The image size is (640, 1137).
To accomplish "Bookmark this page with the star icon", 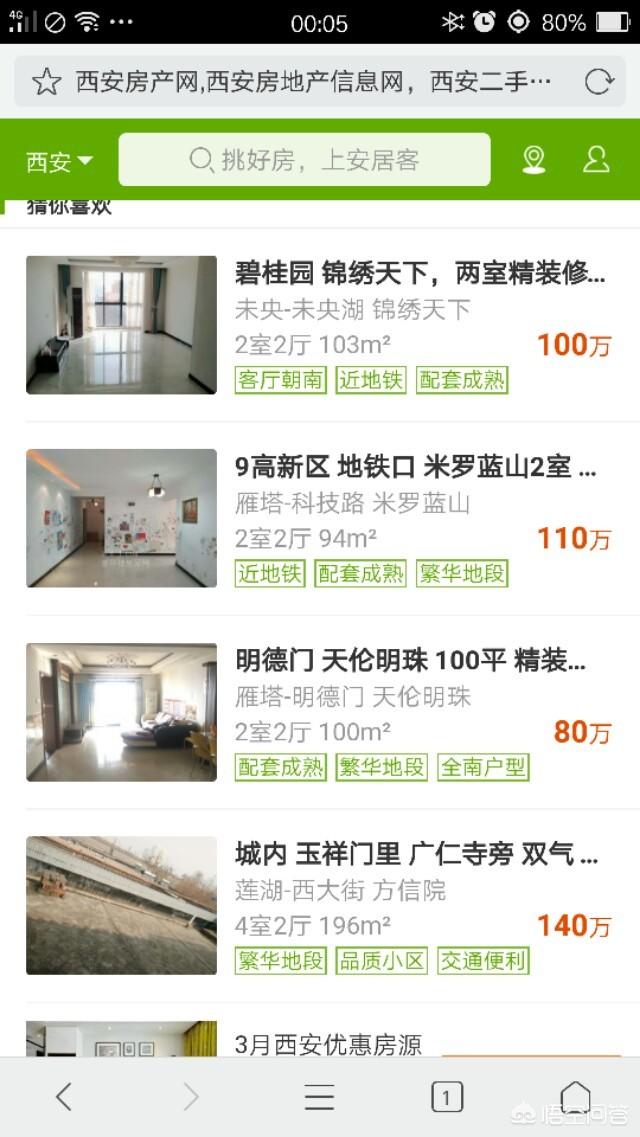I will coord(46,82).
